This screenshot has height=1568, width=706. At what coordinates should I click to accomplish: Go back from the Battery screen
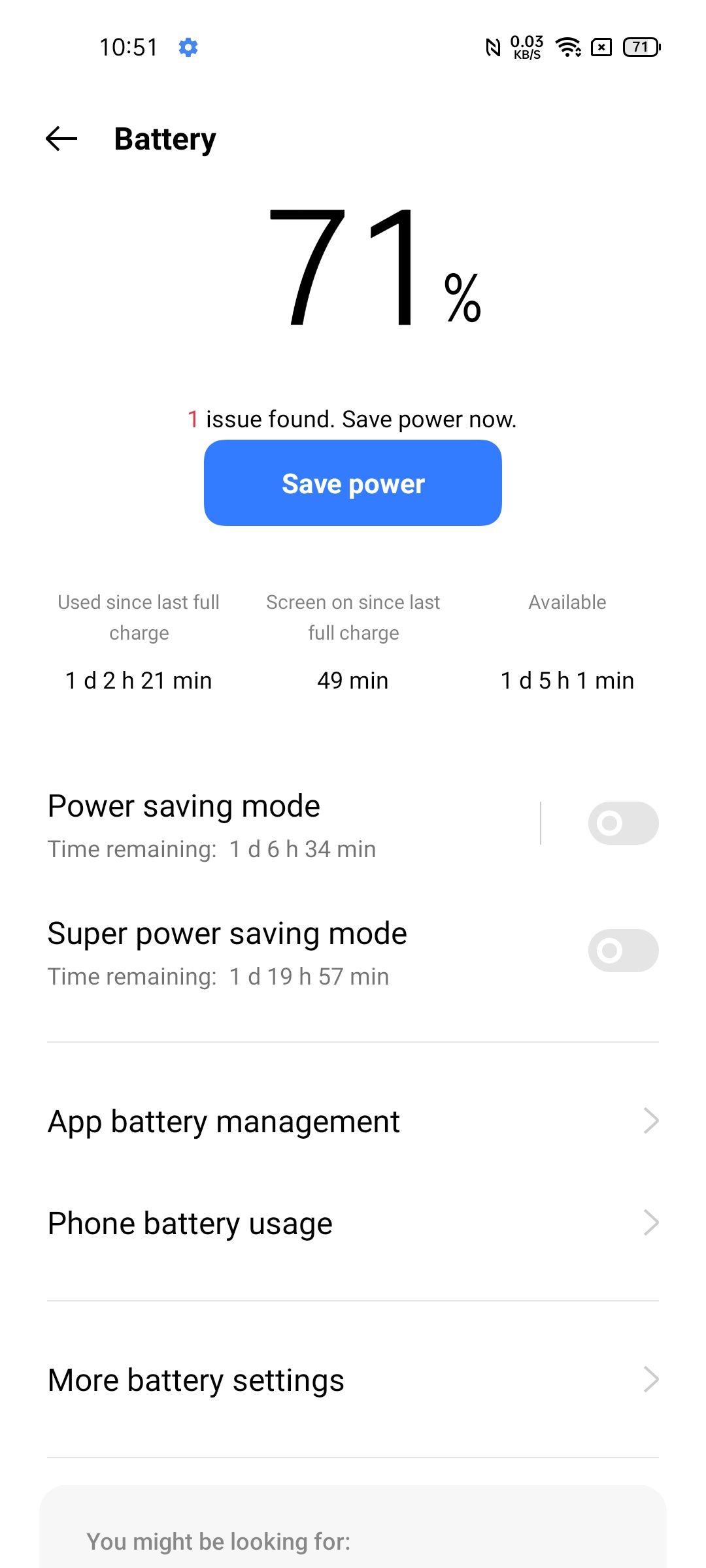(x=61, y=139)
